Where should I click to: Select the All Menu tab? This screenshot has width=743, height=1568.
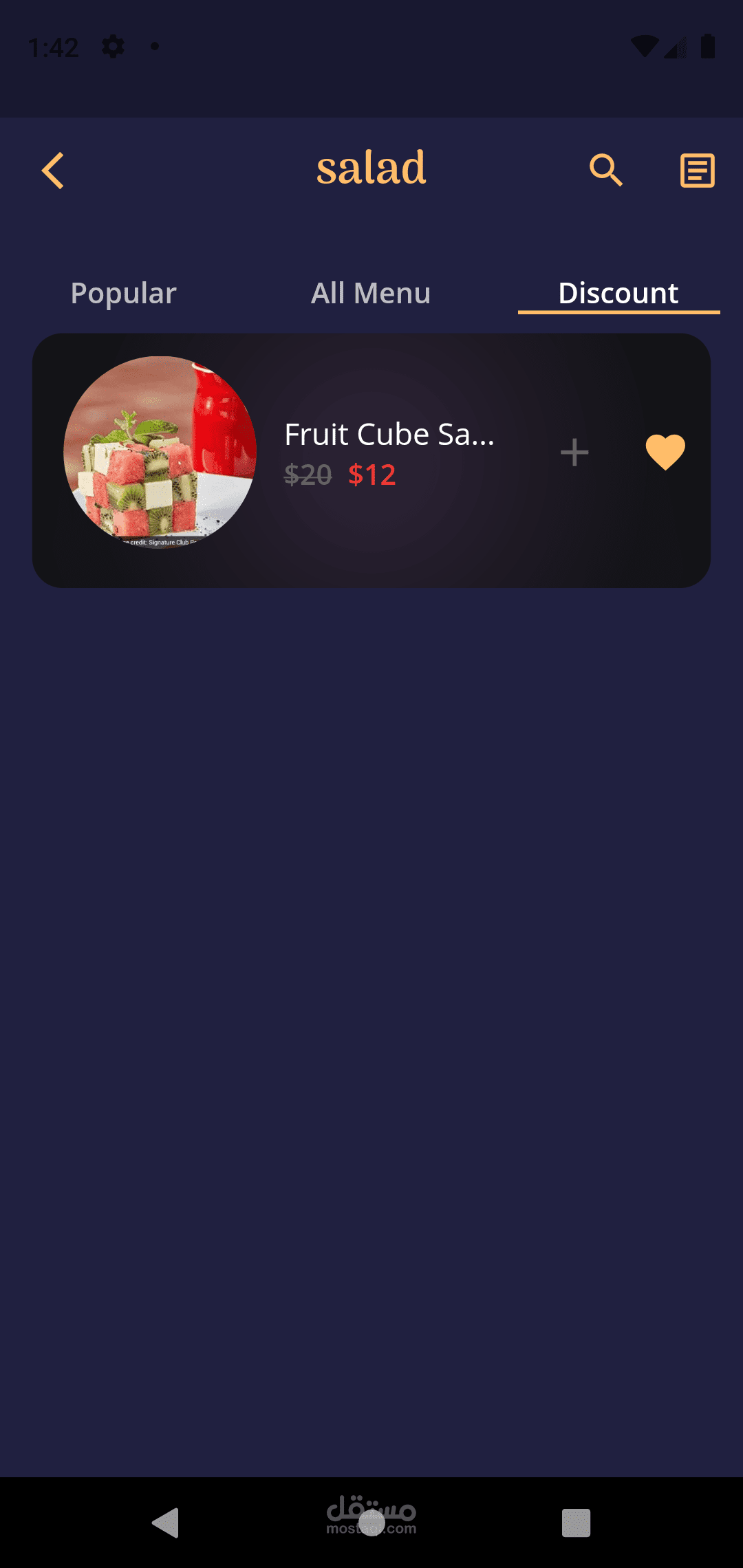pos(371,294)
